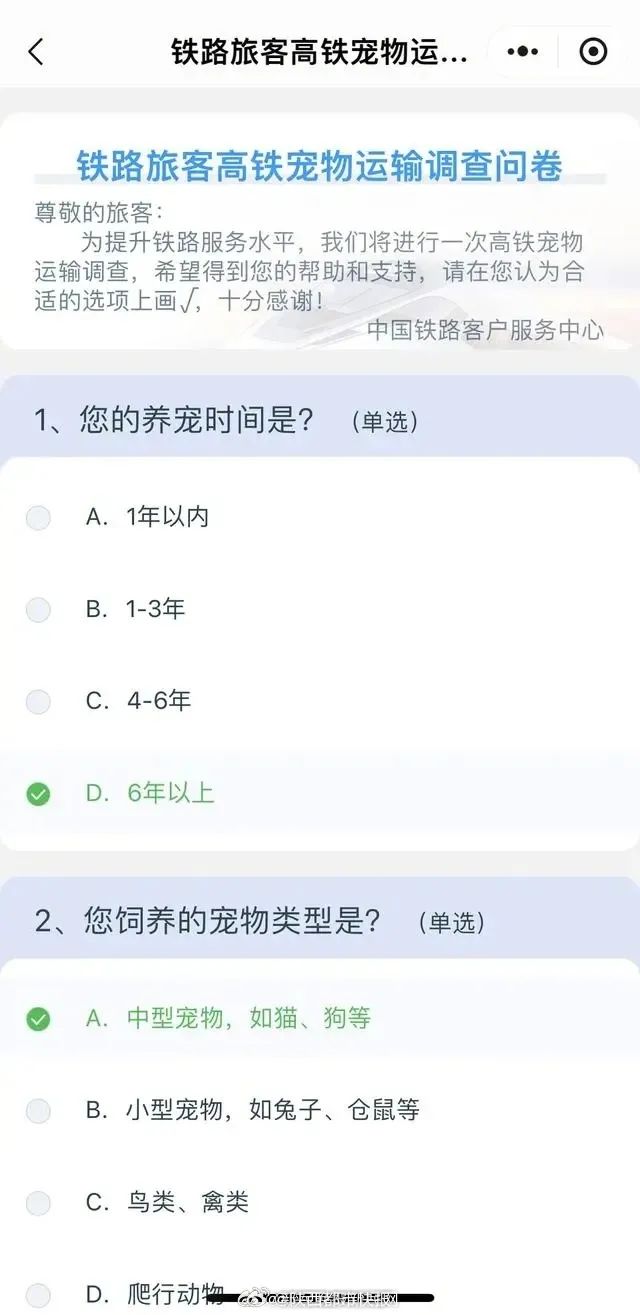Image resolution: width=640 pixels, height=1315 pixels.
Task: Tap selected option A. 中型宠物，如猫、狗等
Action: click(320, 1018)
